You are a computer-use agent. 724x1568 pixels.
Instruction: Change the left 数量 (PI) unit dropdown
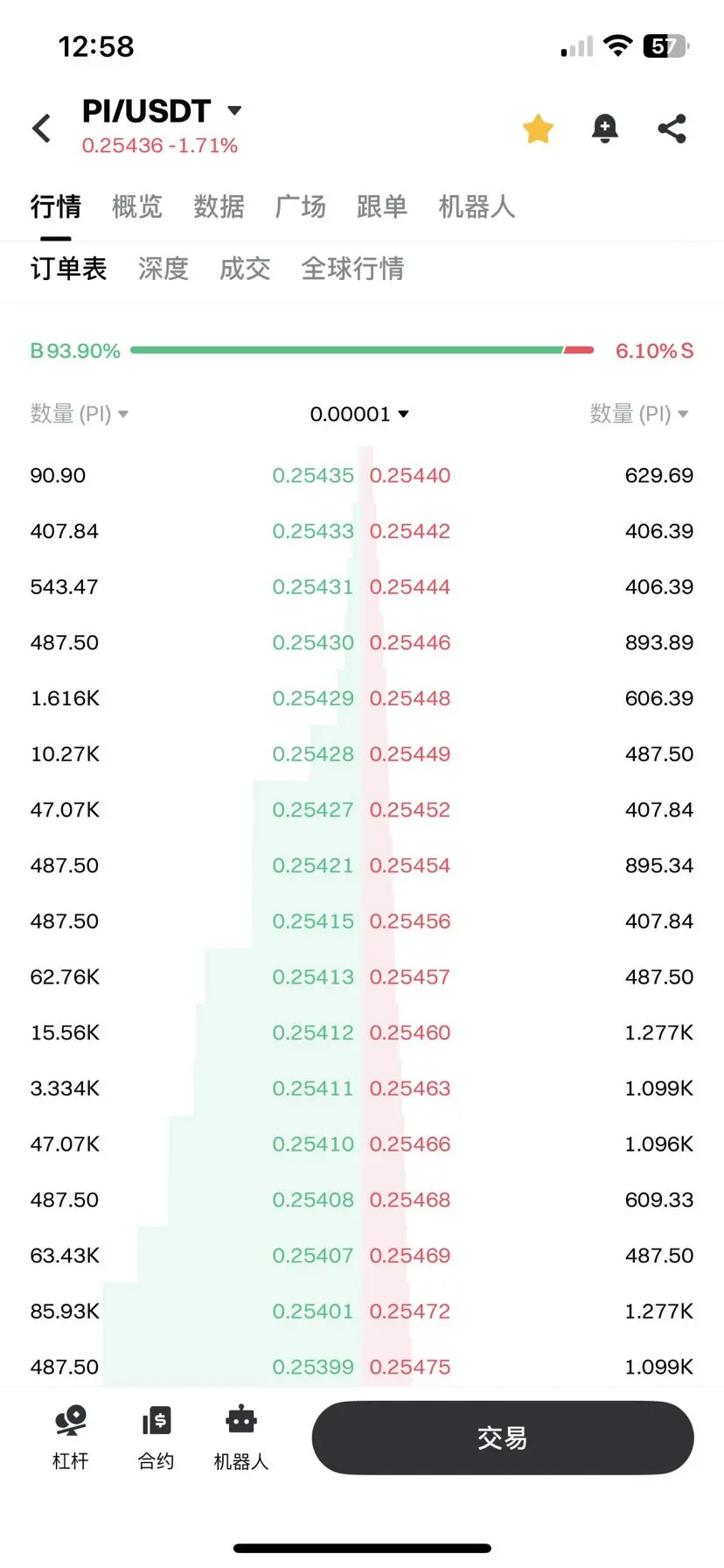coord(80,414)
